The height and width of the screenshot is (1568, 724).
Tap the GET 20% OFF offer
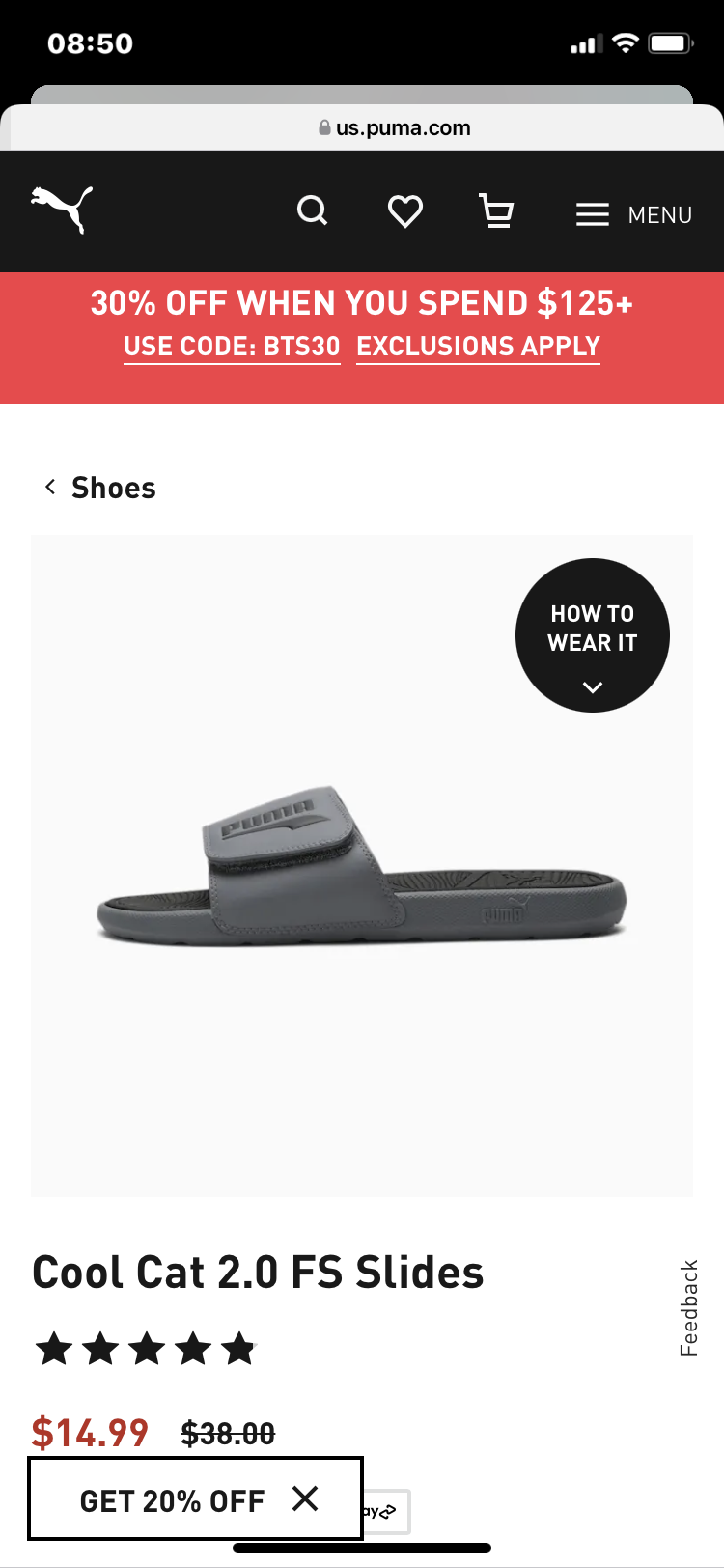pos(172,1500)
